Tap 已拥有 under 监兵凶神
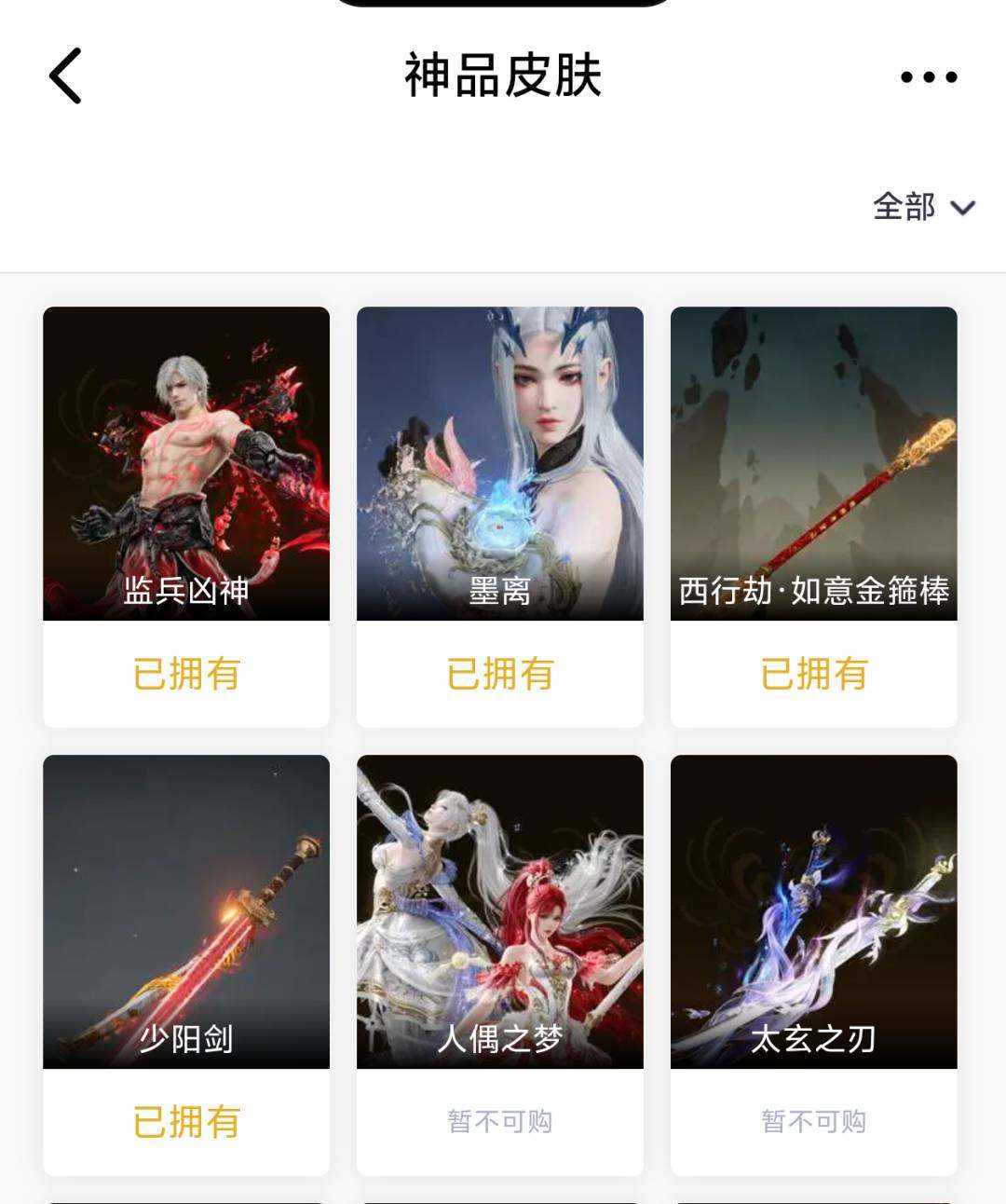Screen dimensions: 1006x1204 [184, 674]
